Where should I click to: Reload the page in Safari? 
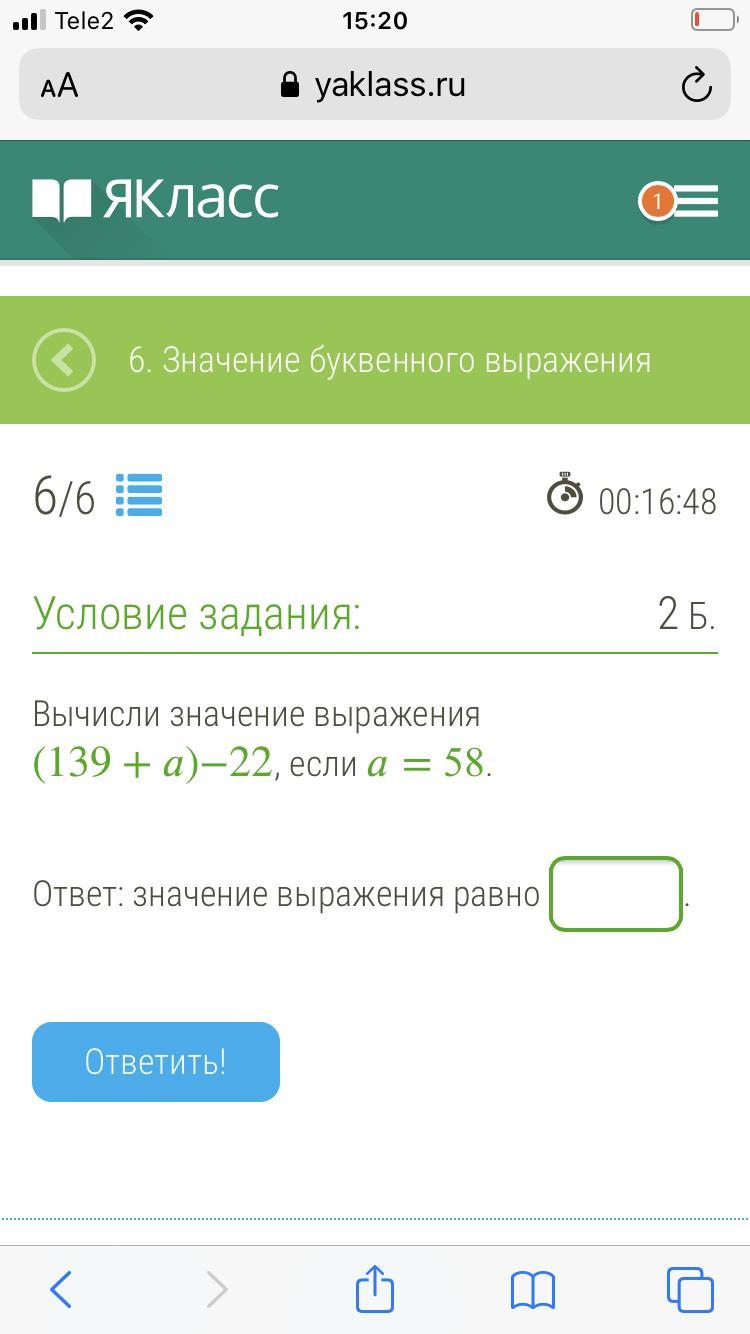pos(696,86)
